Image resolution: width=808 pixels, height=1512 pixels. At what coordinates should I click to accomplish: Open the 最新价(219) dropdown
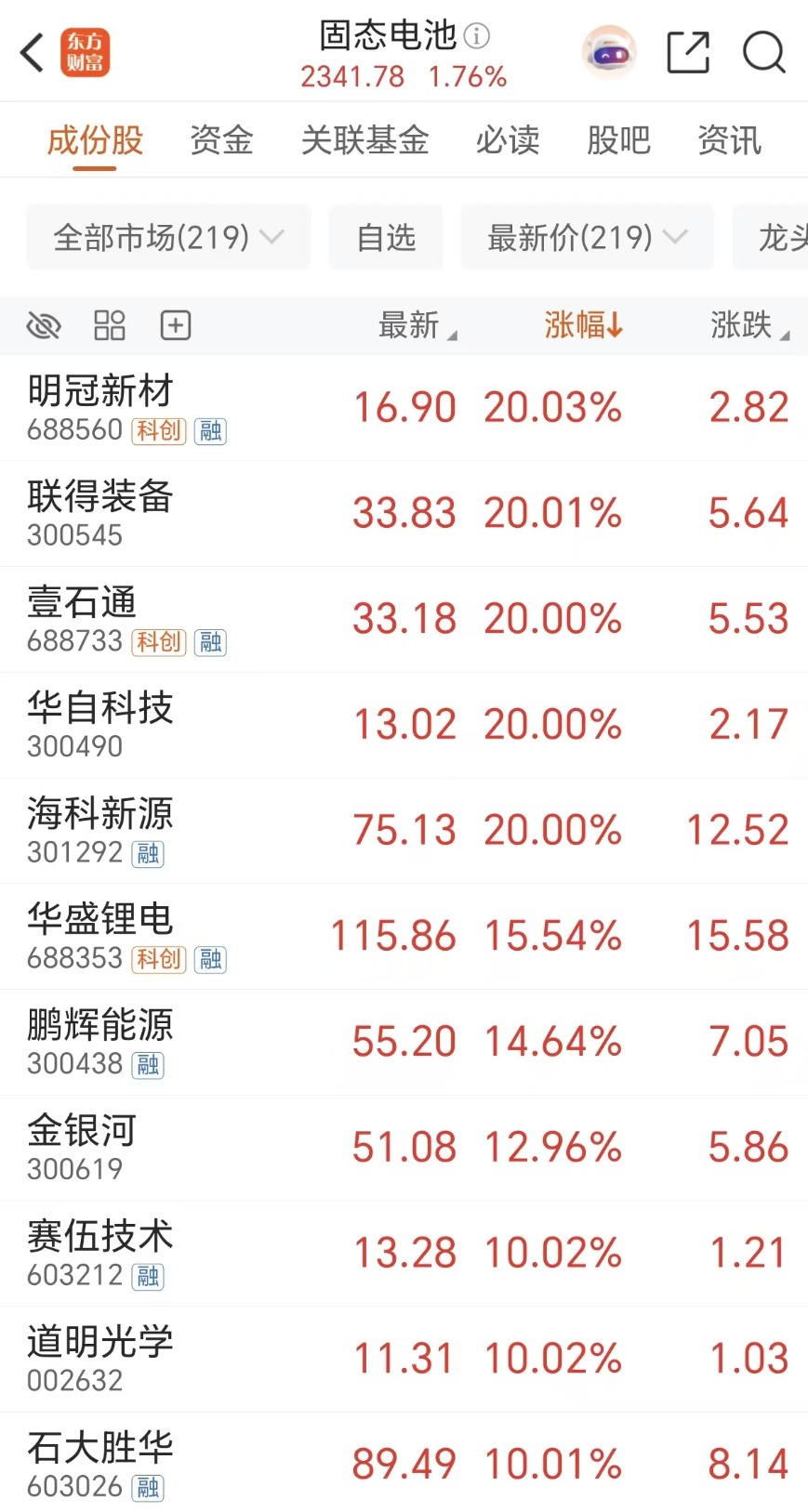(x=586, y=237)
